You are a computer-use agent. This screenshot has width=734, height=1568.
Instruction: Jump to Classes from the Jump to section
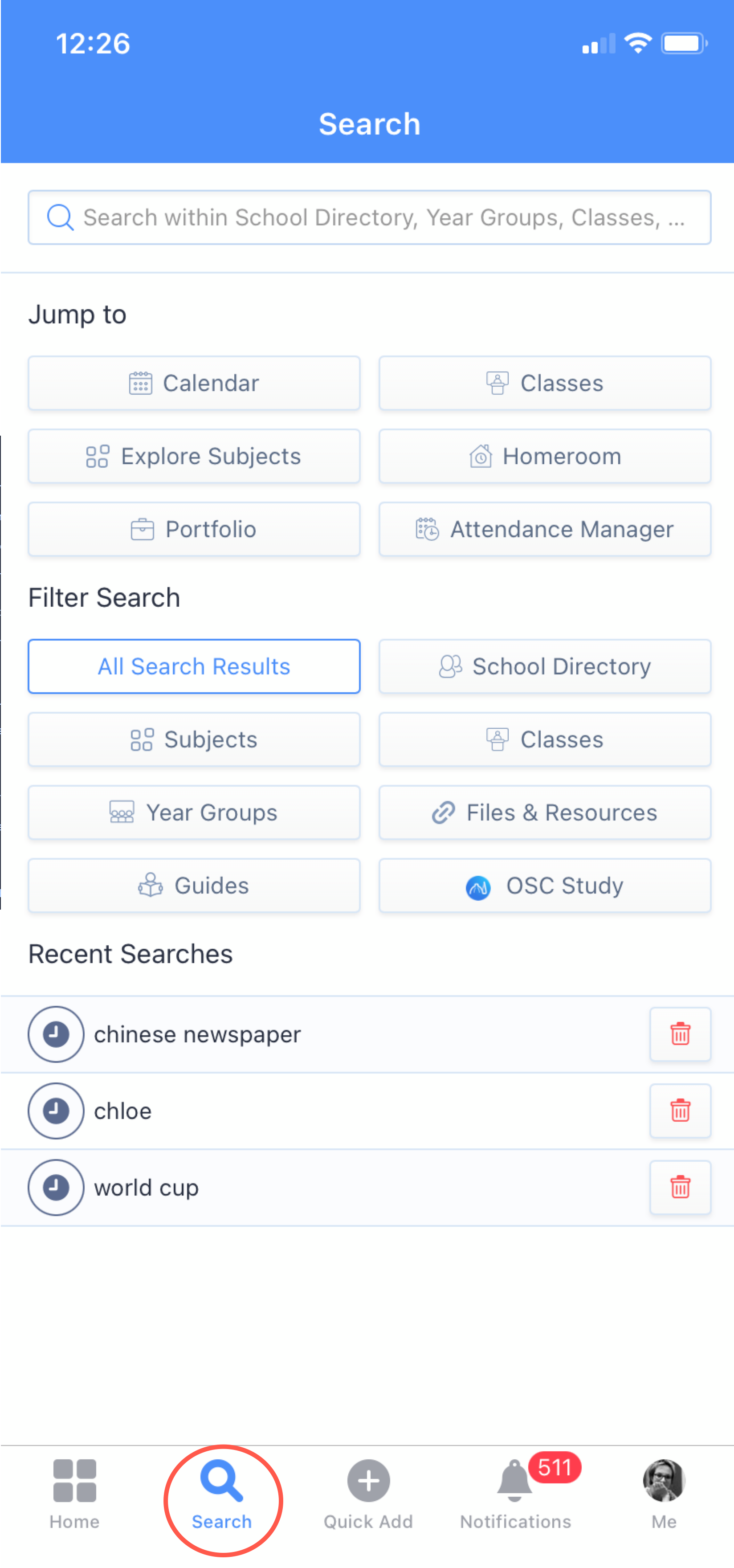[x=545, y=383]
